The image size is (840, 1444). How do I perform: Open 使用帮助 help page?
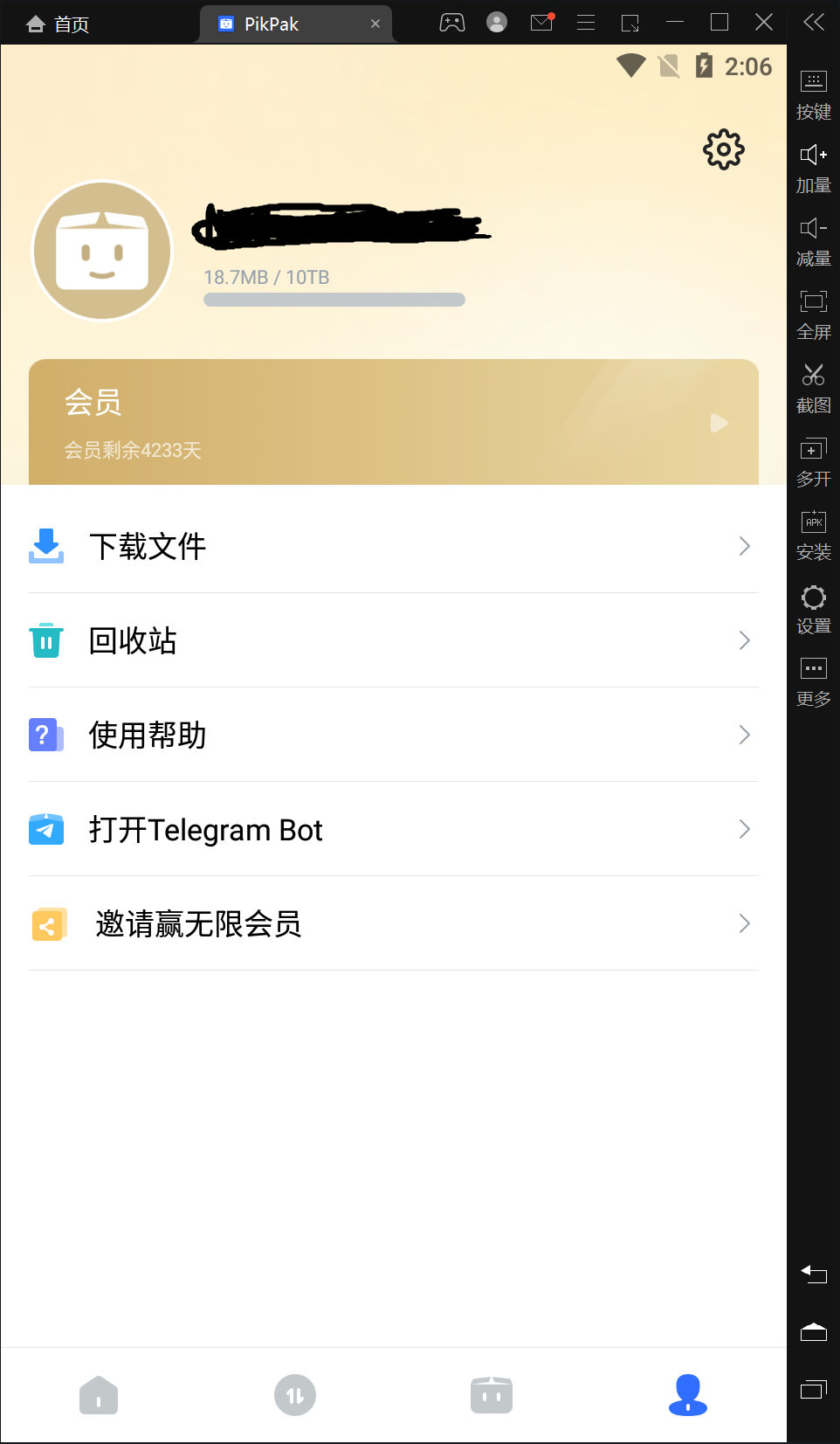pos(393,736)
